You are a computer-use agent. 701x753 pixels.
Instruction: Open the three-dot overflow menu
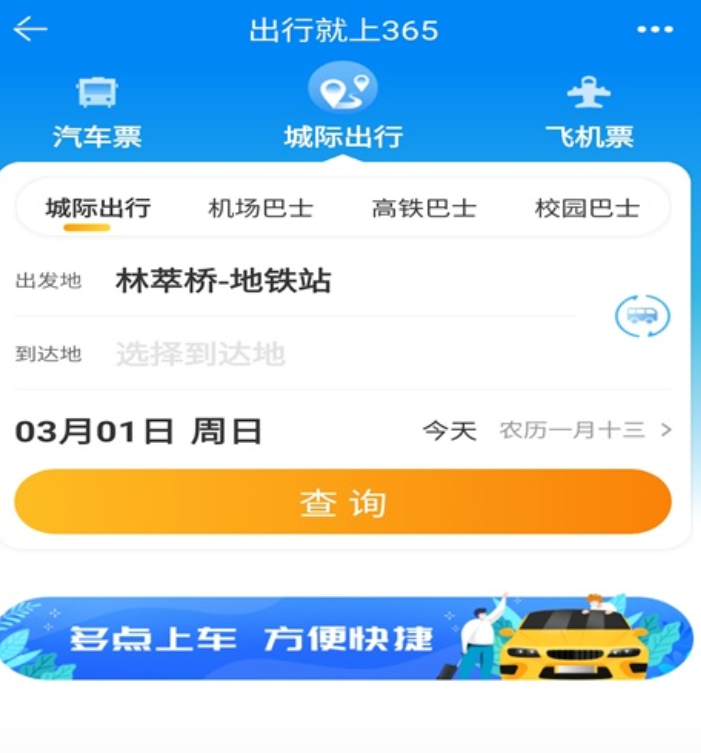tap(655, 30)
